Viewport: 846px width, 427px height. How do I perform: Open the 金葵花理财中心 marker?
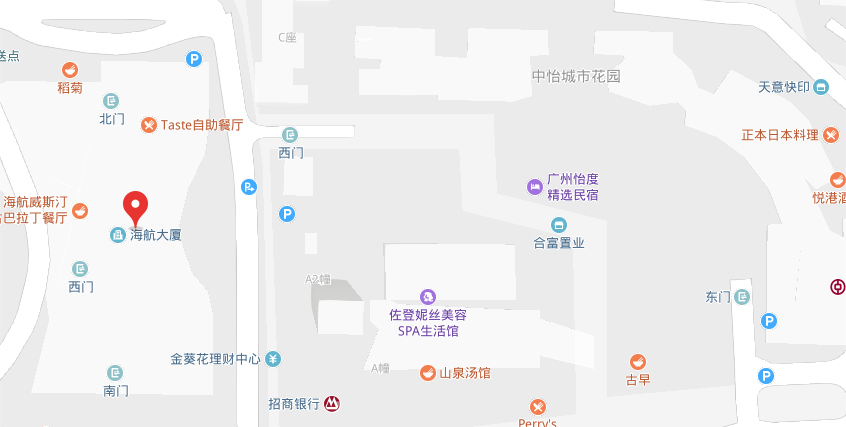[x=273, y=359]
